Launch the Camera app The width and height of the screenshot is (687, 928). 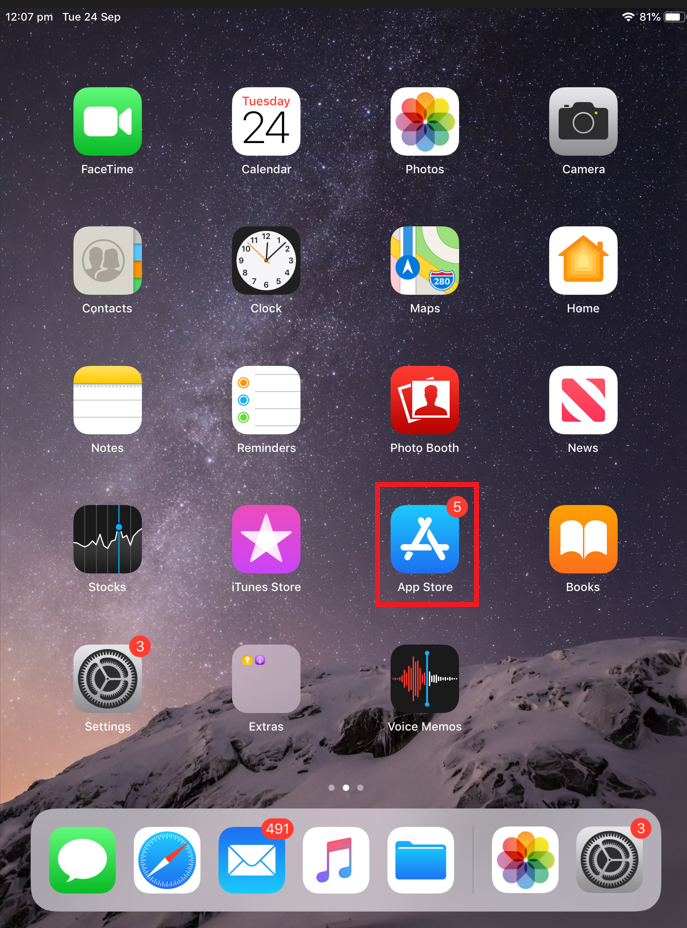pyautogui.click(x=583, y=122)
